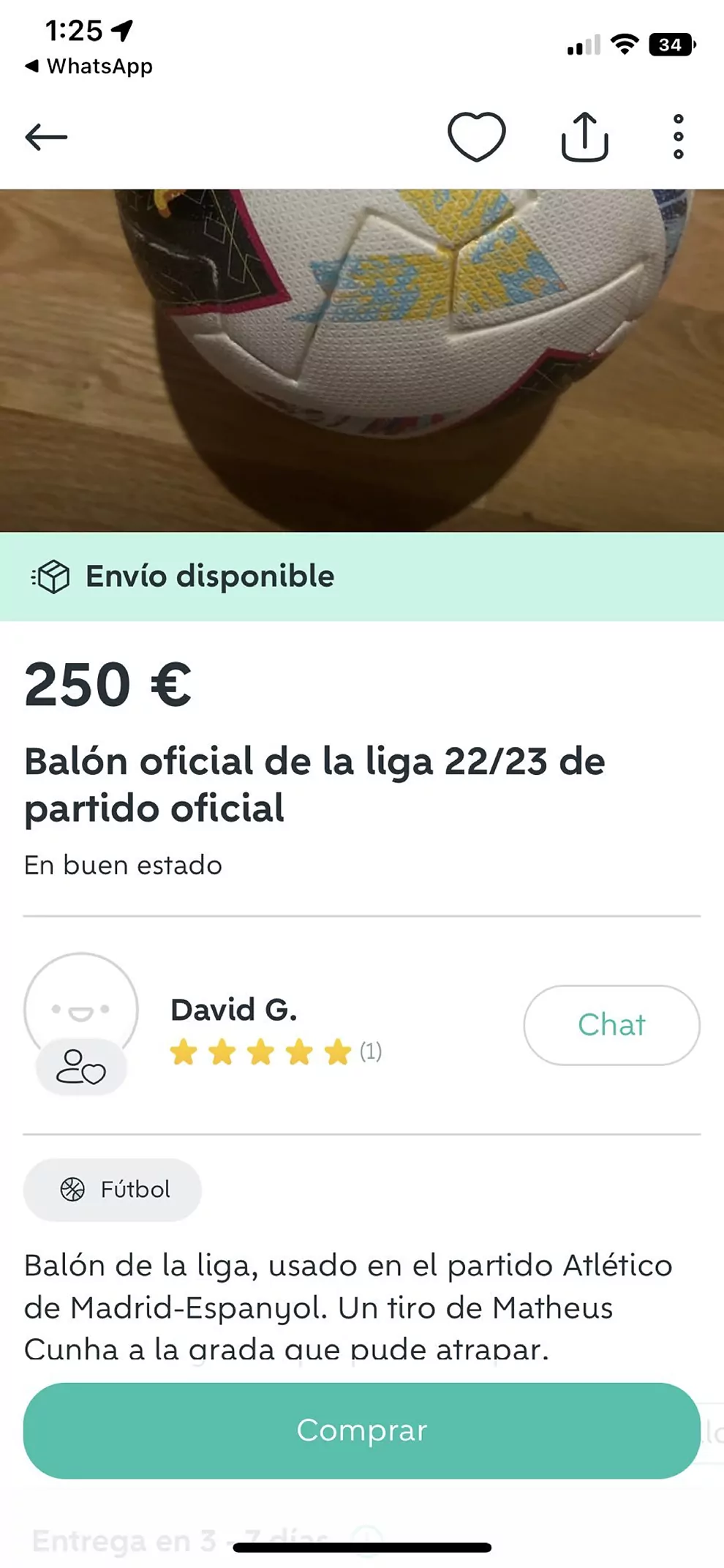Image resolution: width=724 pixels, height=1568 pixels.
Task: Start a chat with David G.
Action: (611, 1024)
